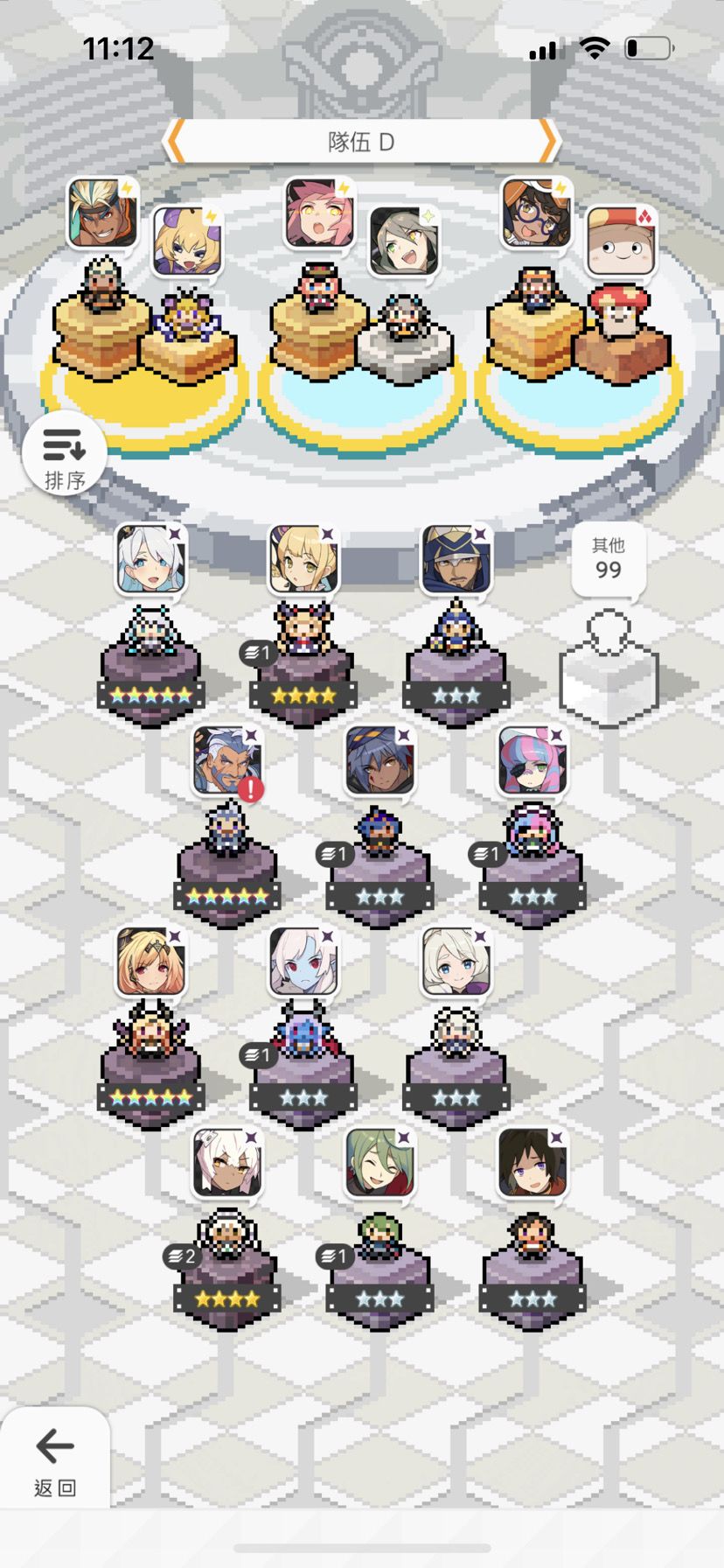Tap the left orange chevron beside 隊伍 D
The height and width of the screenshot is (1568, 724).
coord(174,141)
